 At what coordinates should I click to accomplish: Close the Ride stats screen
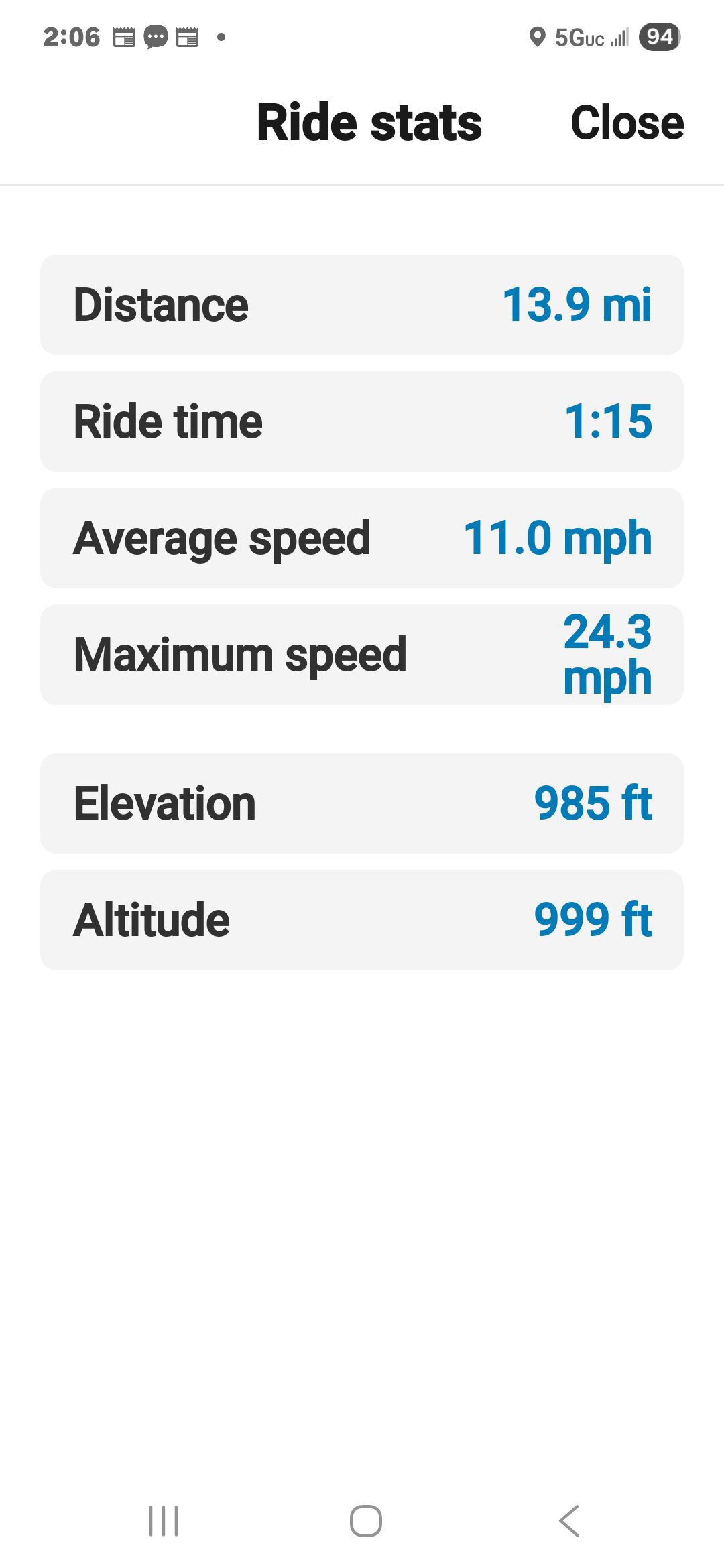626,123
